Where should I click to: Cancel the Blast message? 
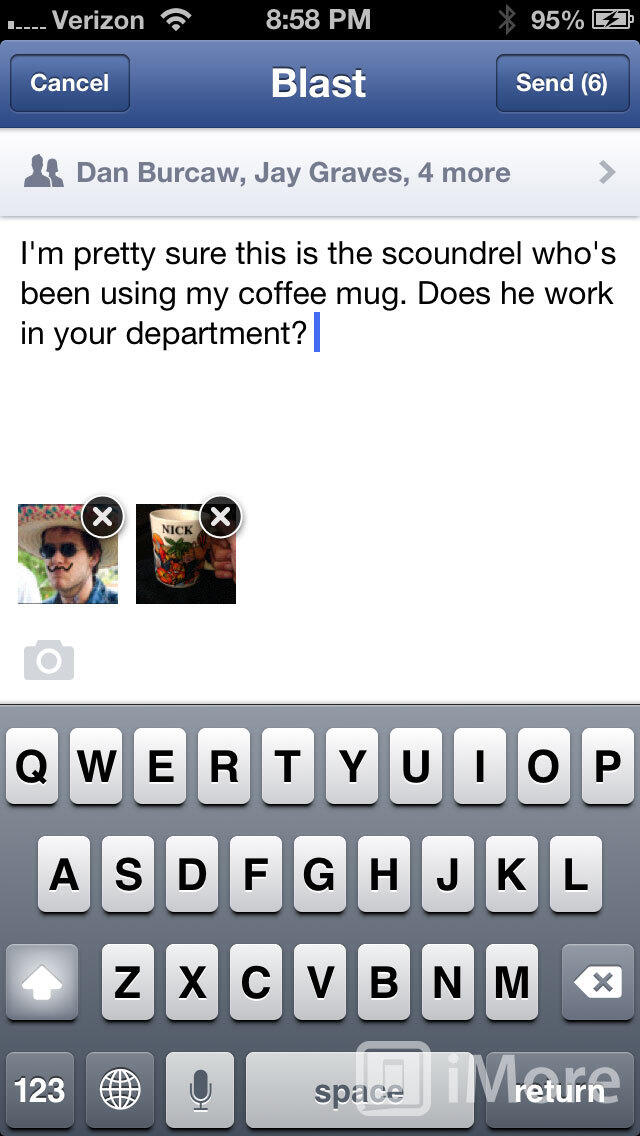click(x=70, y=83)
